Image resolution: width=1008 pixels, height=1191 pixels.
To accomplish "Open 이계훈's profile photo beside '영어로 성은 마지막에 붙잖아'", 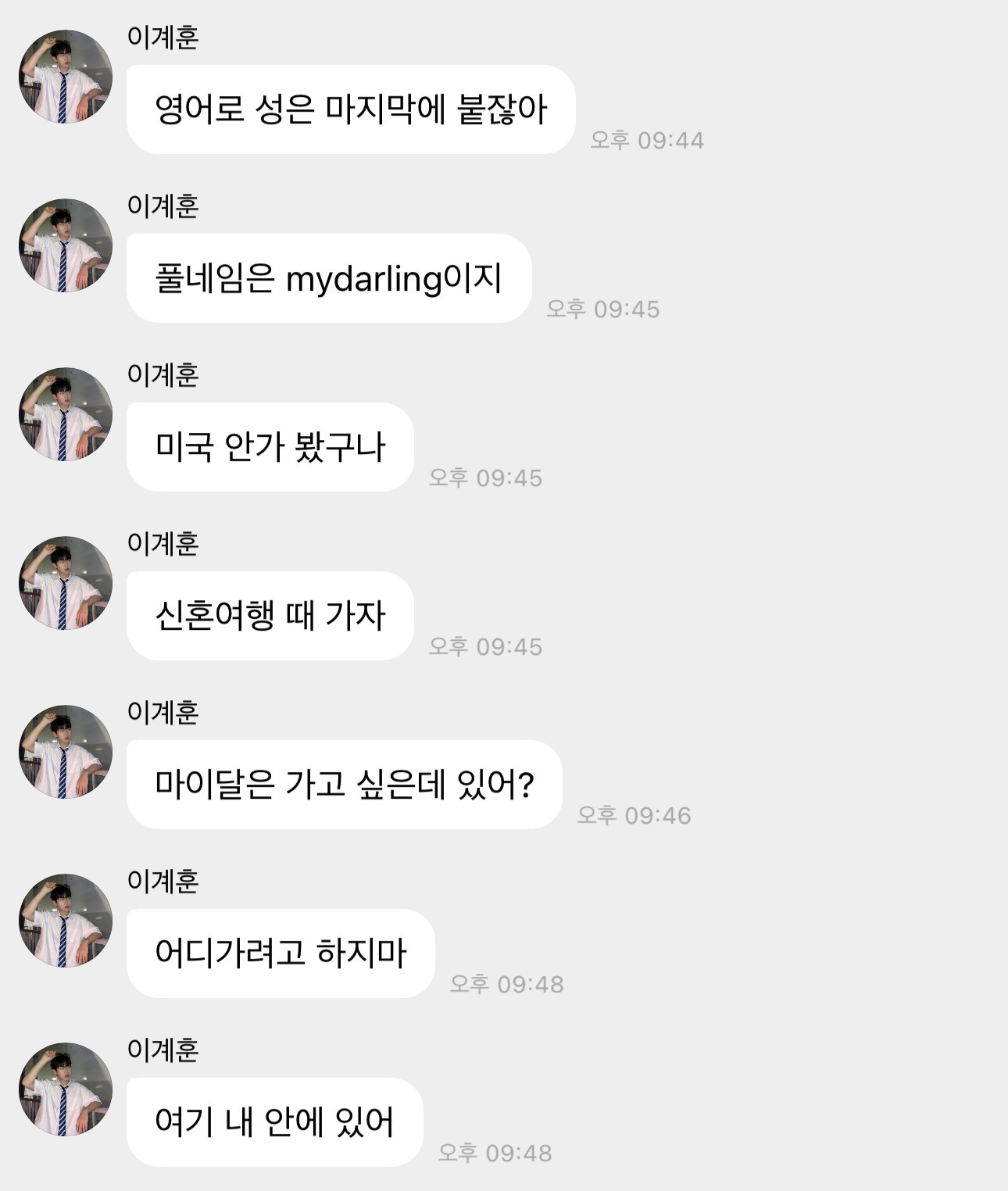I will click(x=66, y=77).
